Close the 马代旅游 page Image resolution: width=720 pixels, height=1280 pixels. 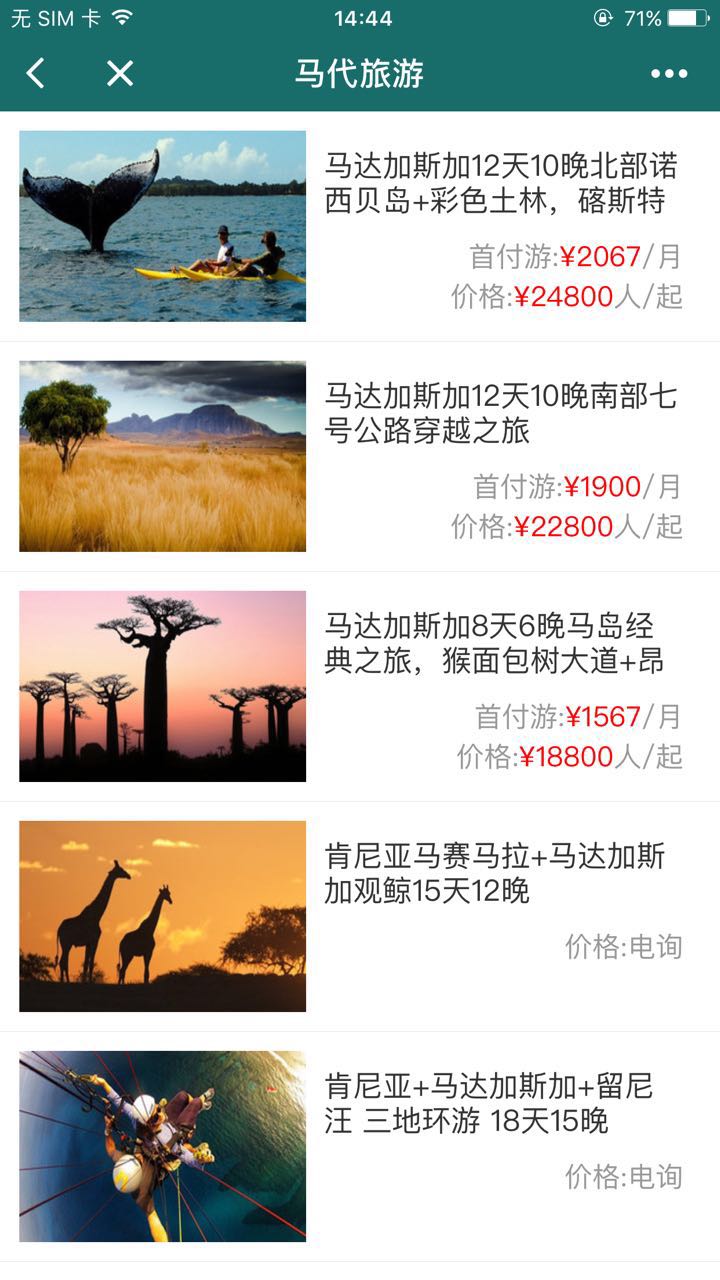click(120, 73)
